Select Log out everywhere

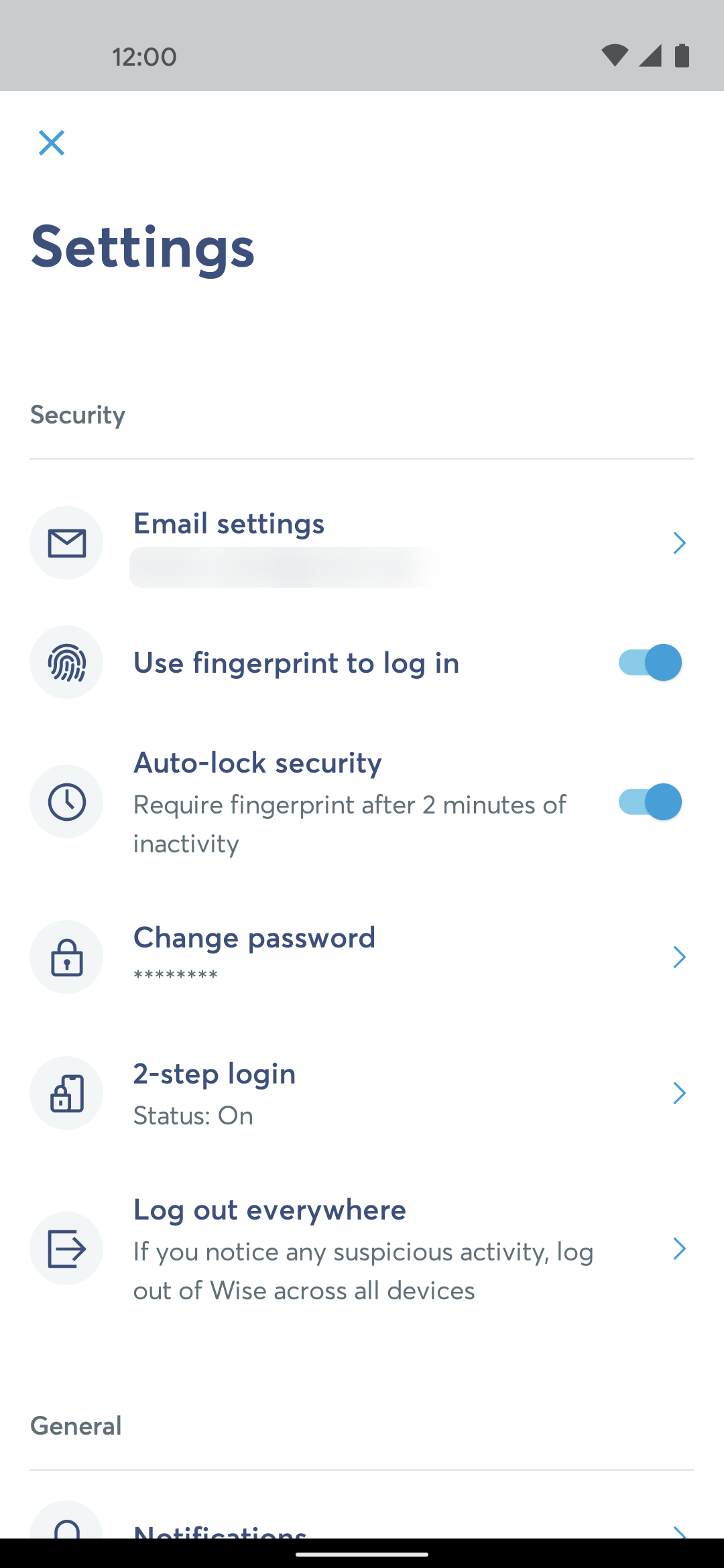click(362, 1248)
